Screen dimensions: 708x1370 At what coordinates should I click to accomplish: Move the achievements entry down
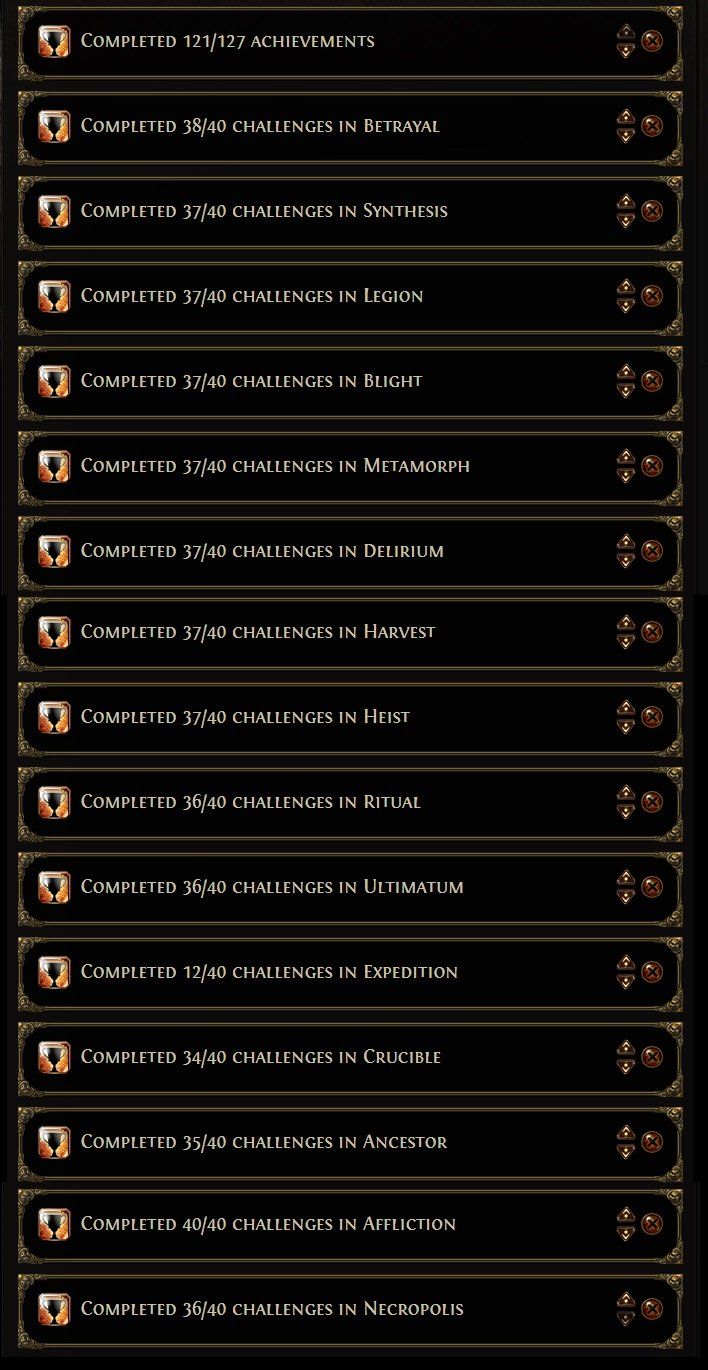click(x=626, y=50)
